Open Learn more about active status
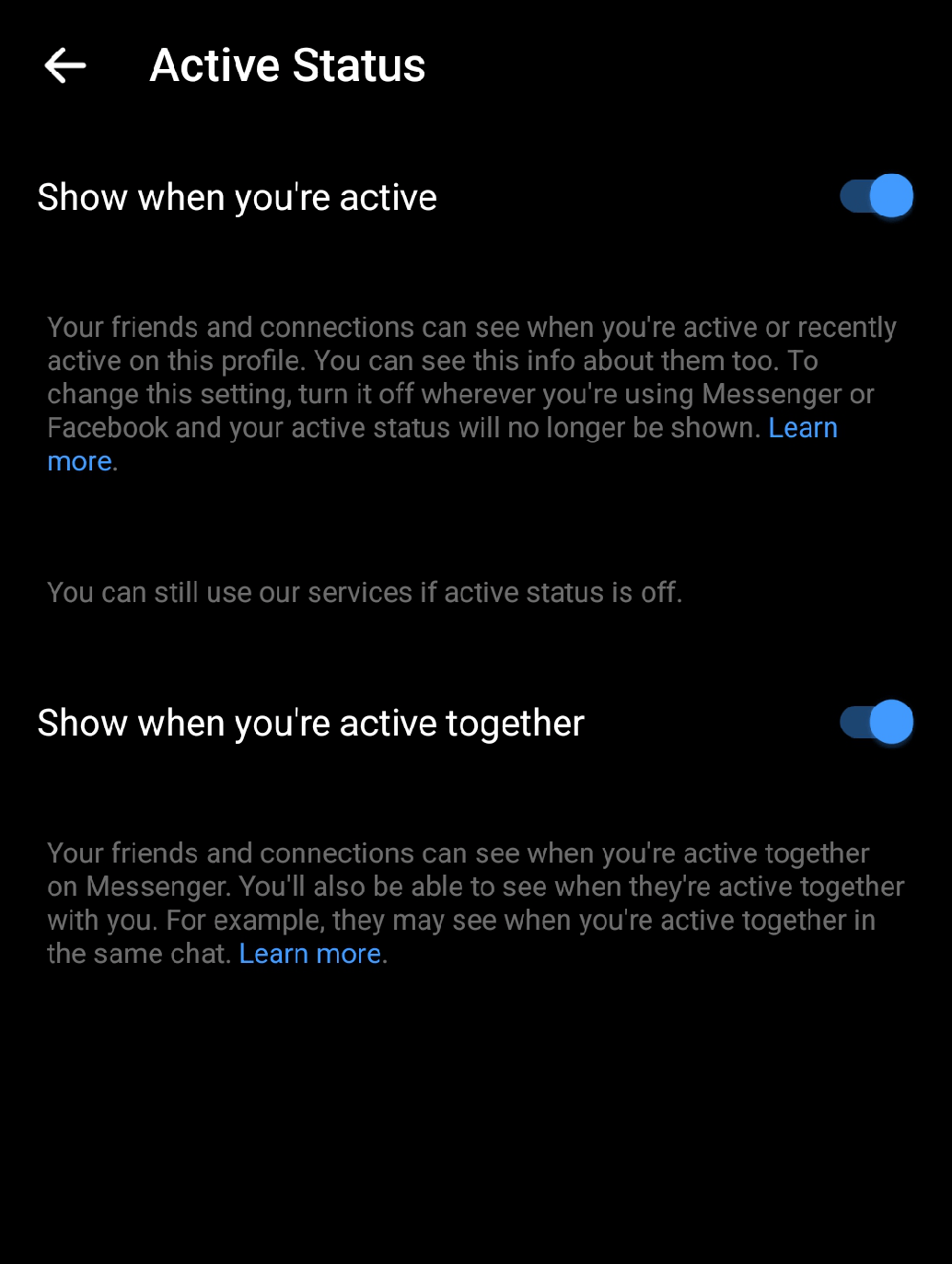 click(x=802, y=428)
